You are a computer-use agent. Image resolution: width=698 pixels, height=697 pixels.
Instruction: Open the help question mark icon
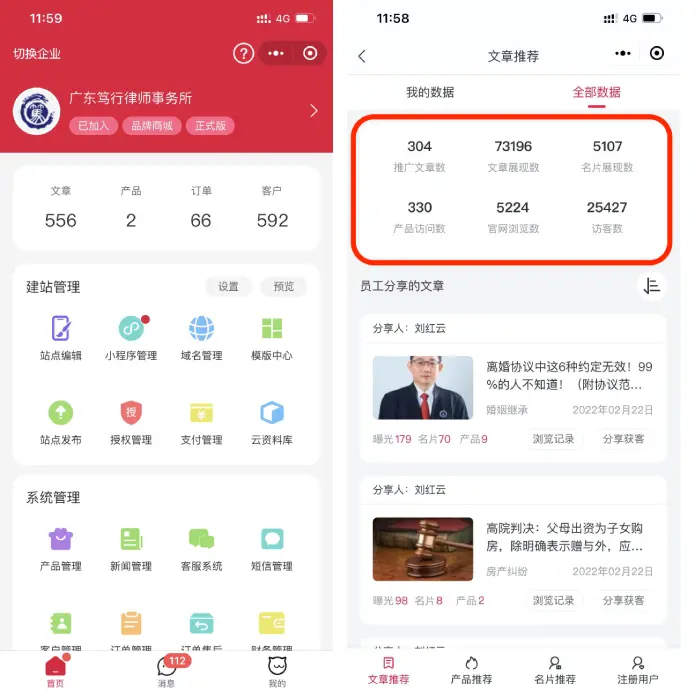click(243, 54)
